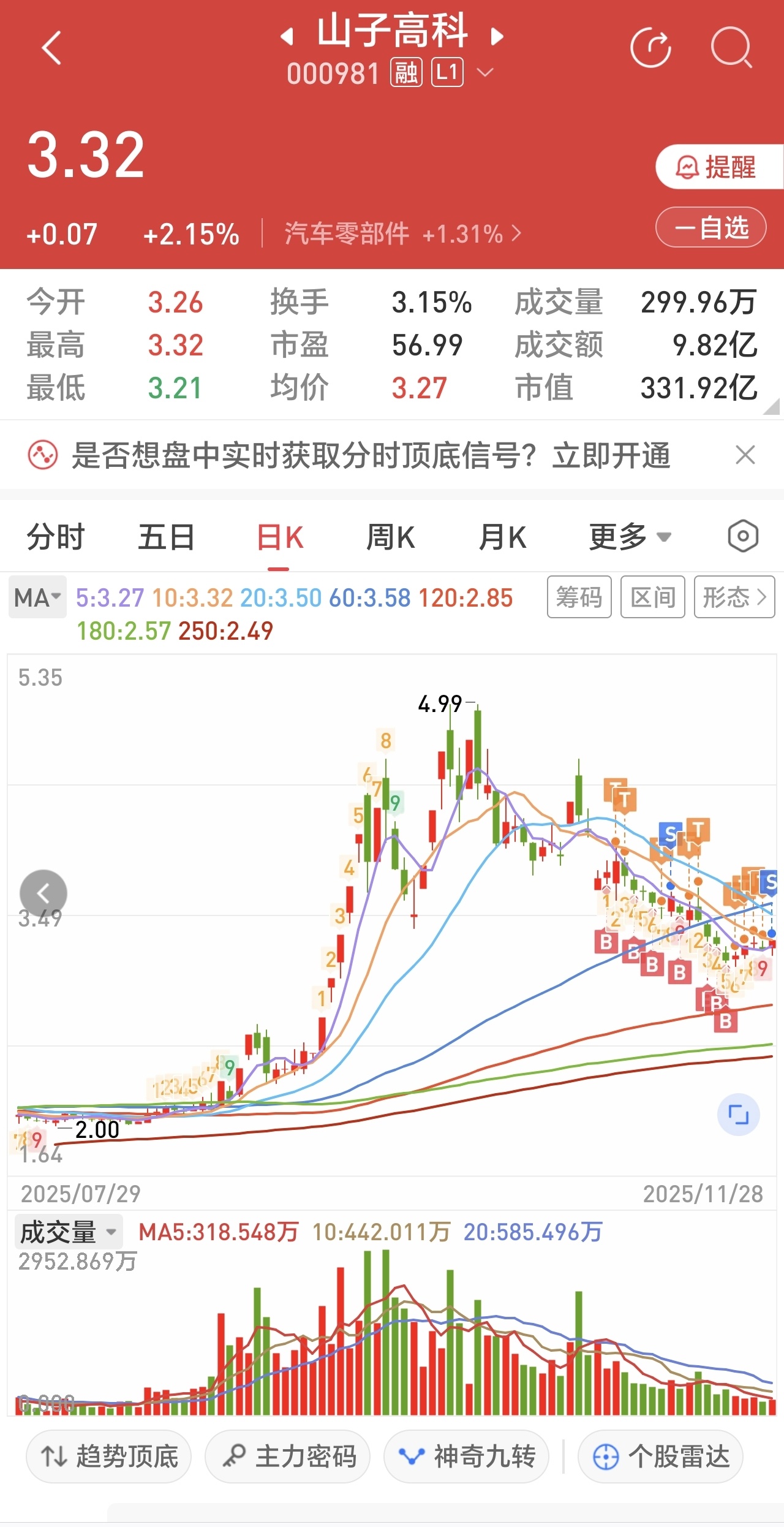Select the 周K tab
Viewport: 784px width, 1527px height.
391,537
